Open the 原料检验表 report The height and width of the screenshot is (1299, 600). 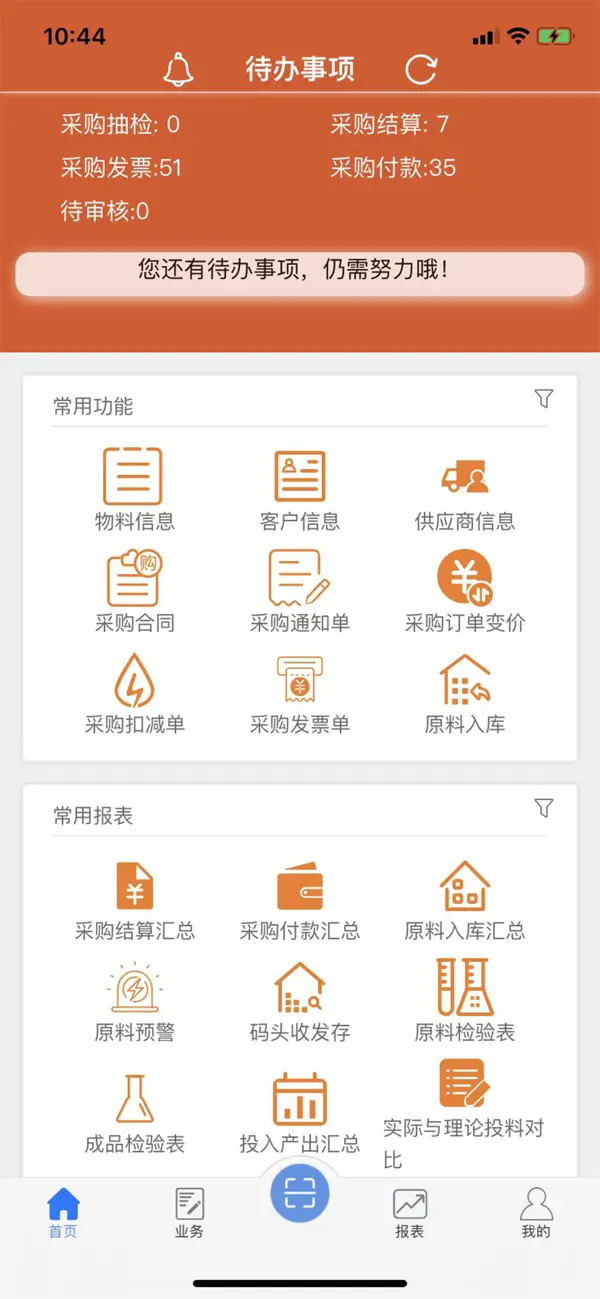(465, 1002)
